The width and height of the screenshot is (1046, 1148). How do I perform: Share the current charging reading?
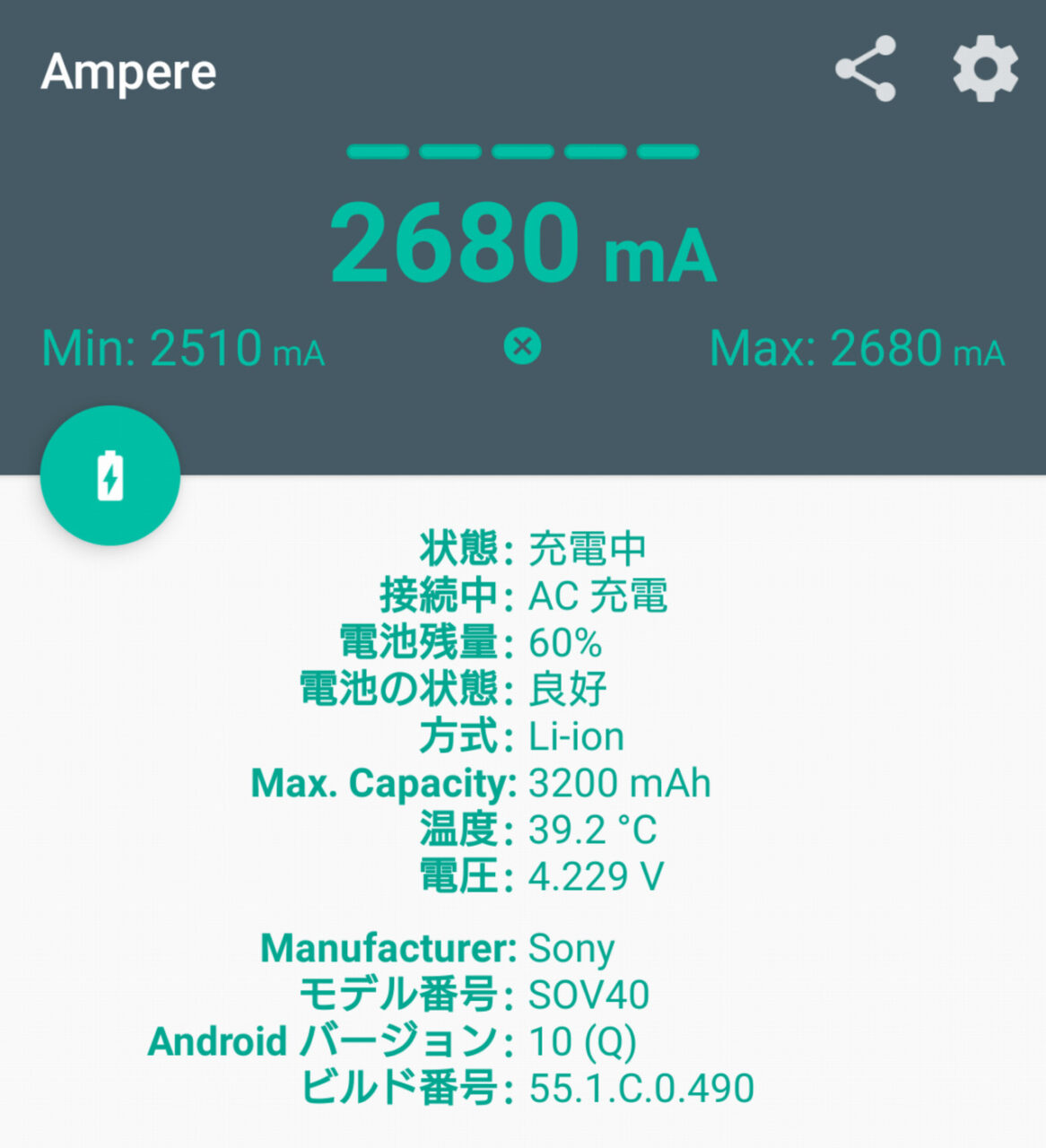click(865, 69)
